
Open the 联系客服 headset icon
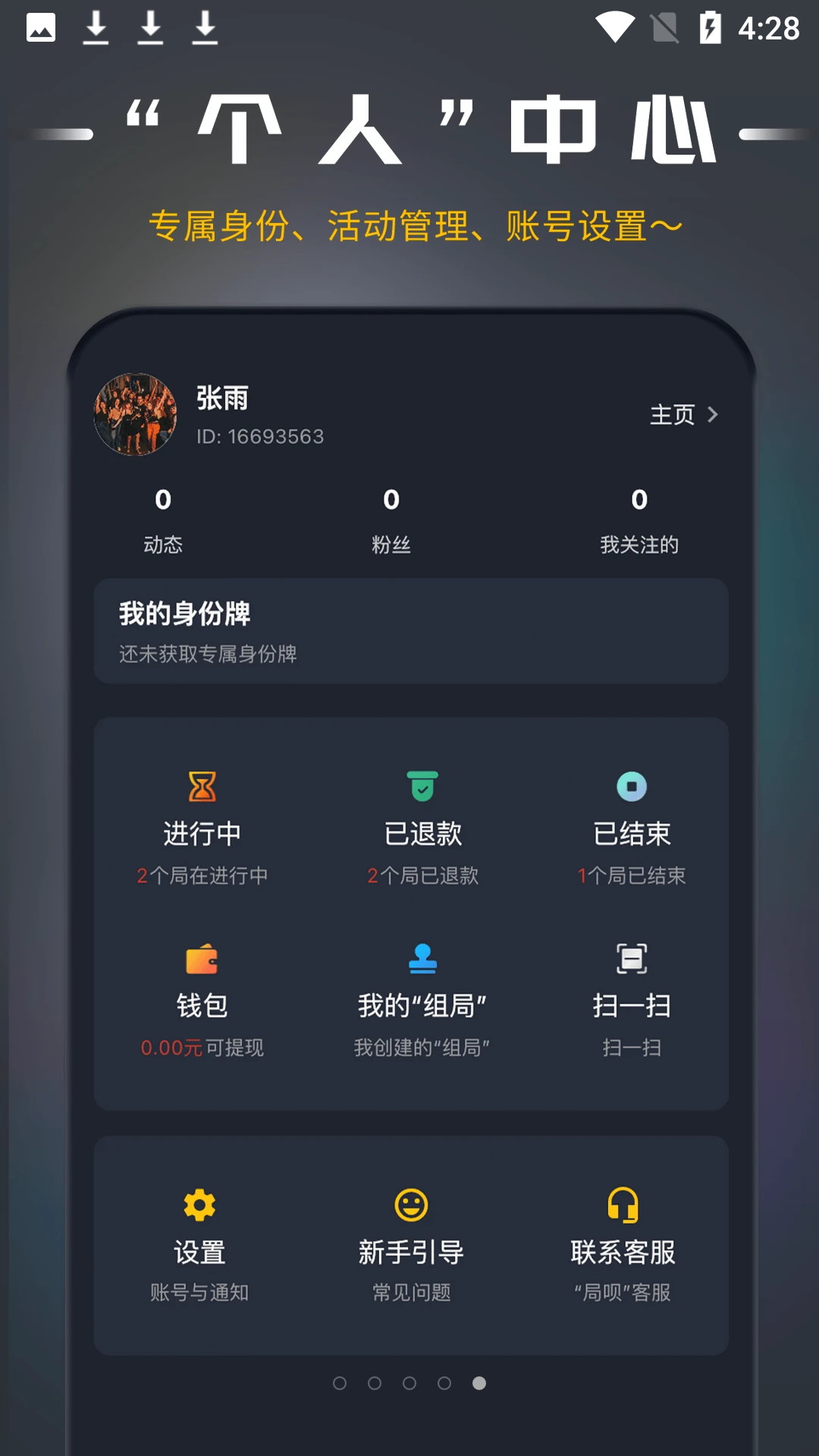[x=622, y=1207]
